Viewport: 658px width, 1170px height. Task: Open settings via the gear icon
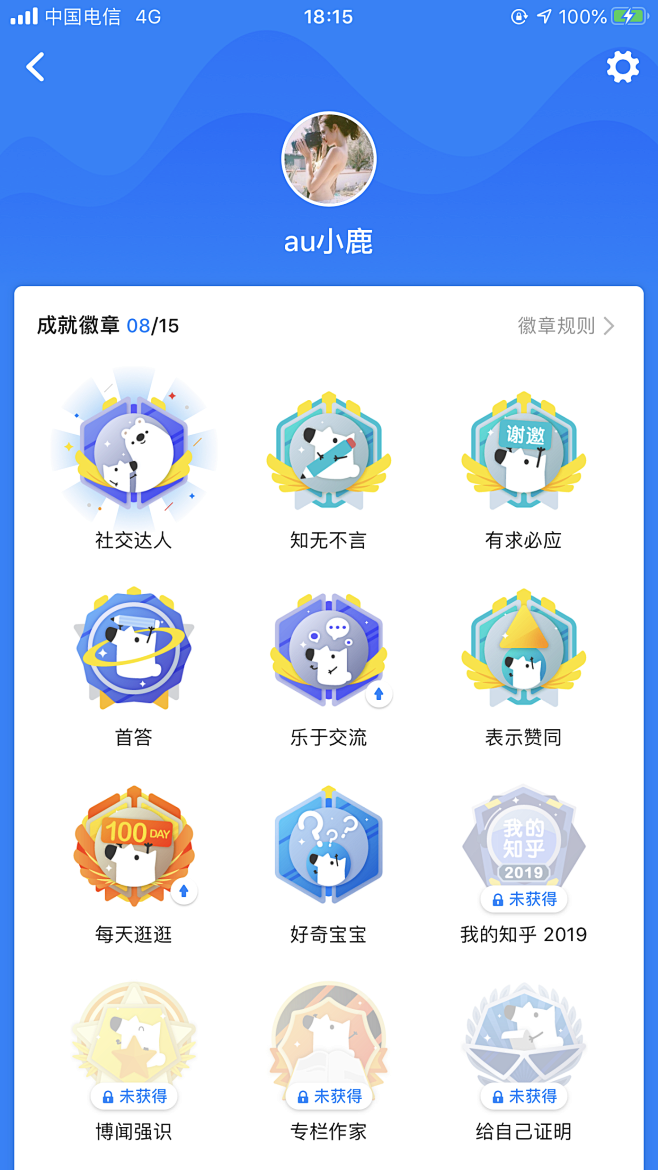622,67
